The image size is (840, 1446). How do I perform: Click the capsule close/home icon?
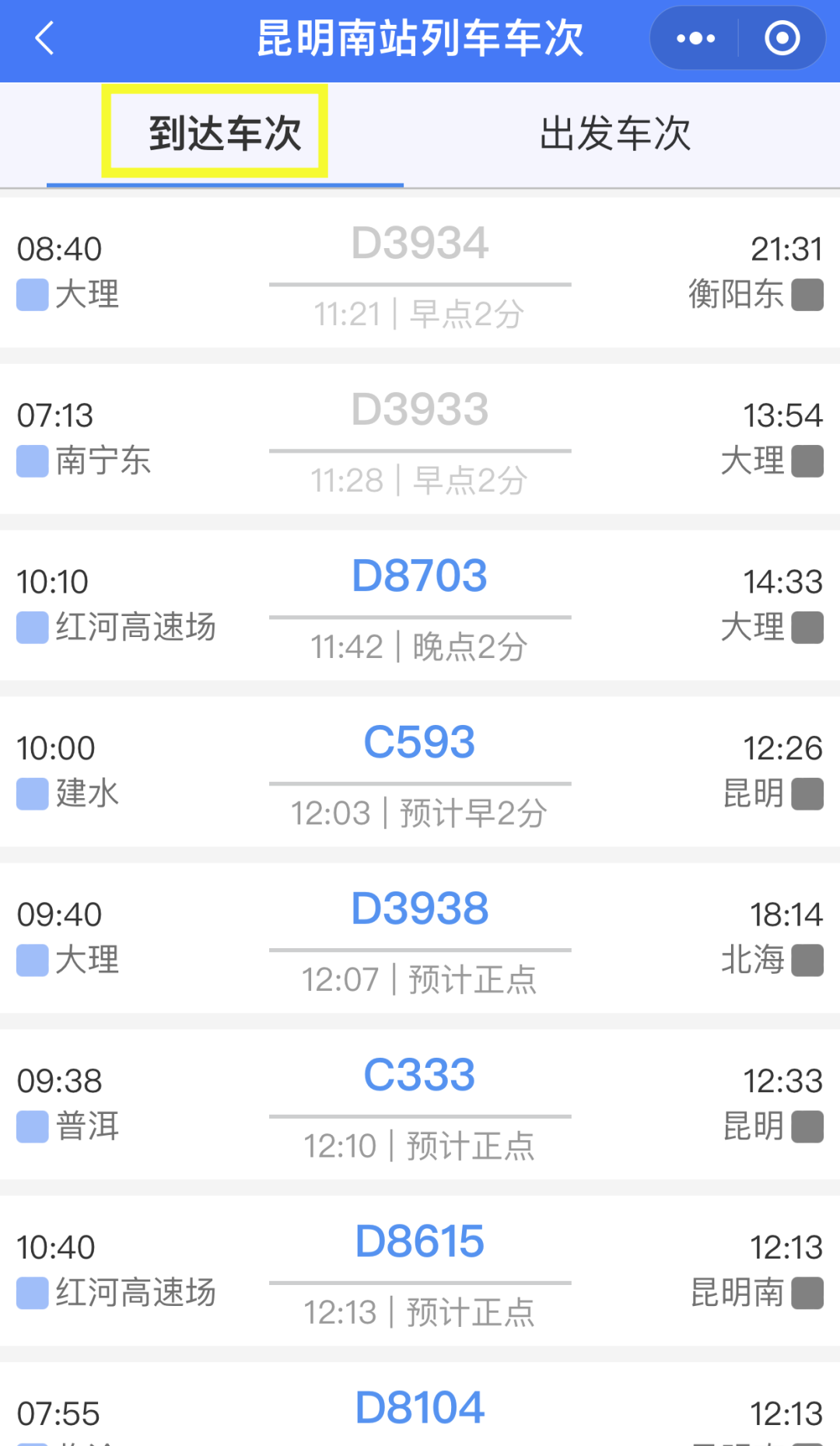click(x=782, y=38)
